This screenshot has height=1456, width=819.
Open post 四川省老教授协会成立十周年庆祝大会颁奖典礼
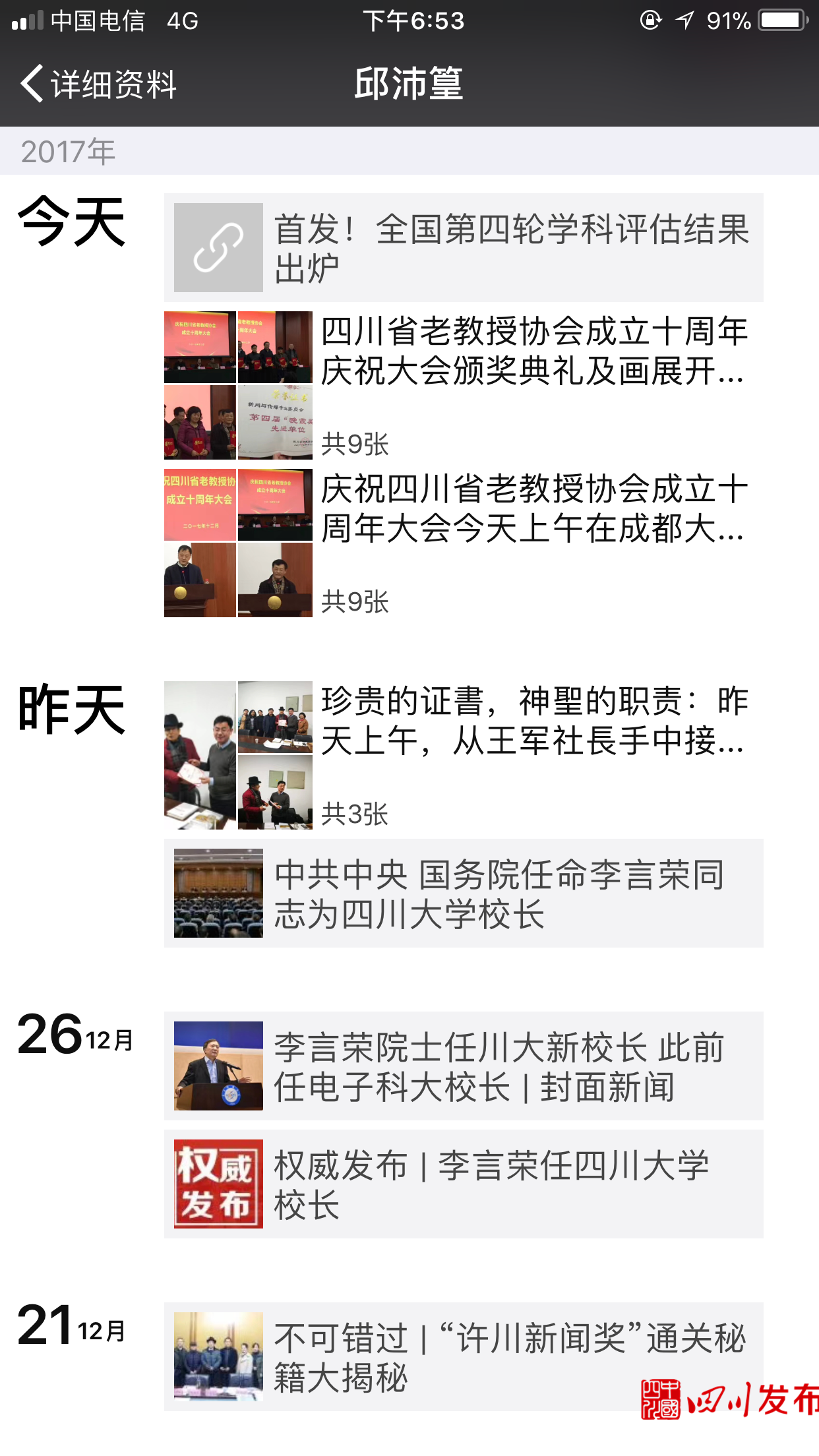[464, 385]
